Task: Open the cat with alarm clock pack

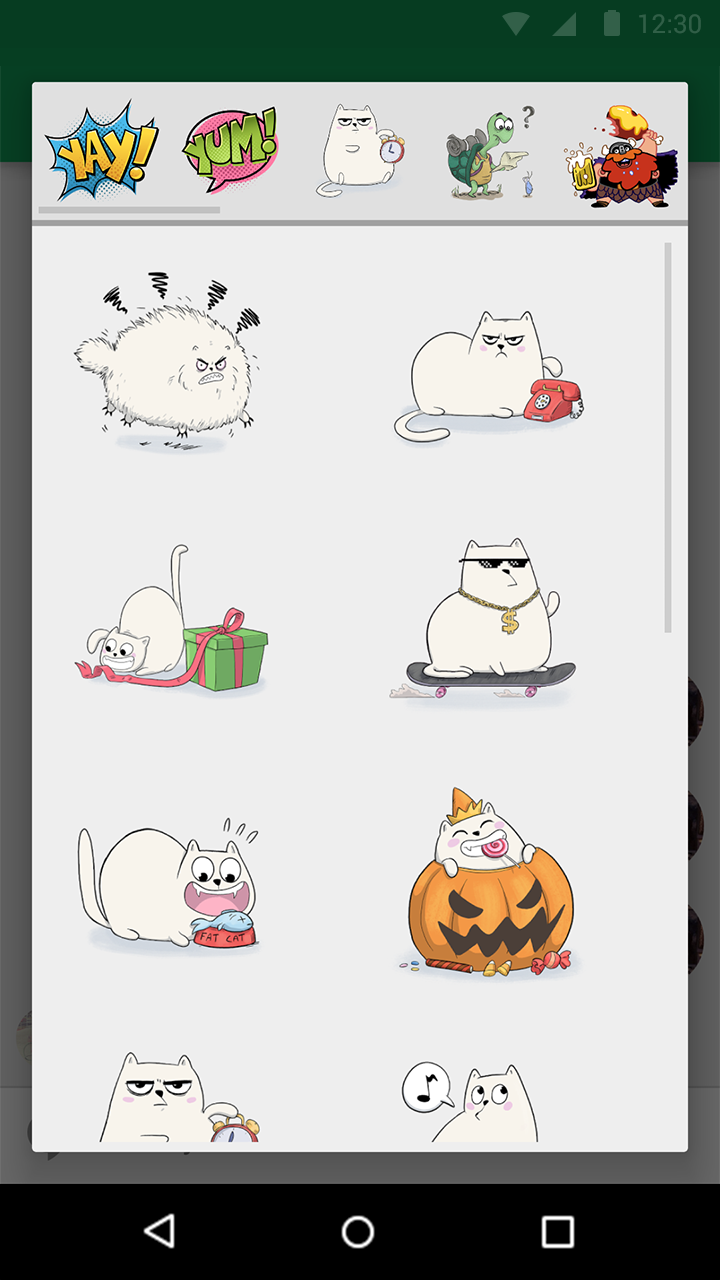Action: [360, 151]
